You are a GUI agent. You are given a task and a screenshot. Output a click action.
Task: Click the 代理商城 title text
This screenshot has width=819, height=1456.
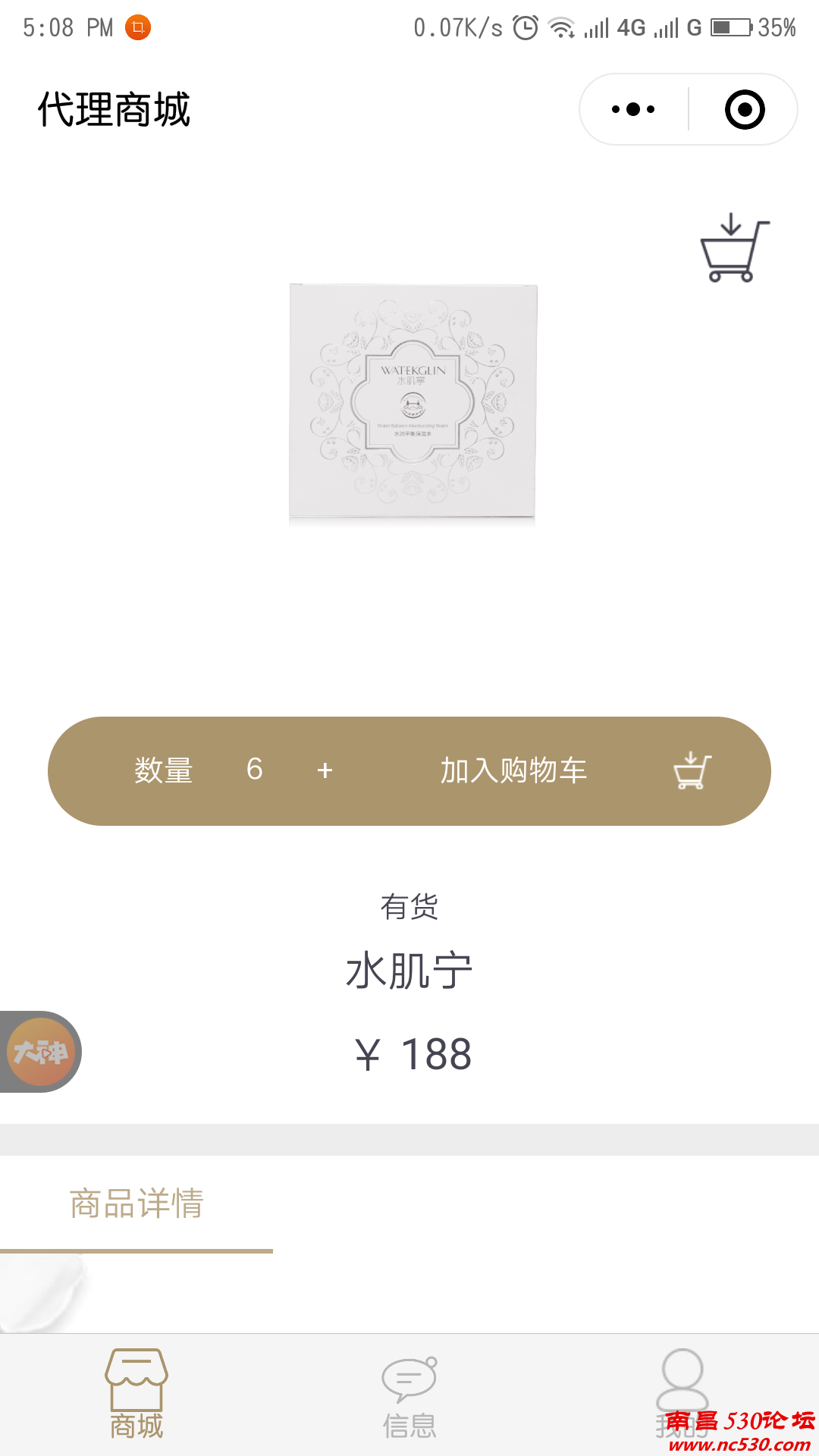(x=115, y=108)
